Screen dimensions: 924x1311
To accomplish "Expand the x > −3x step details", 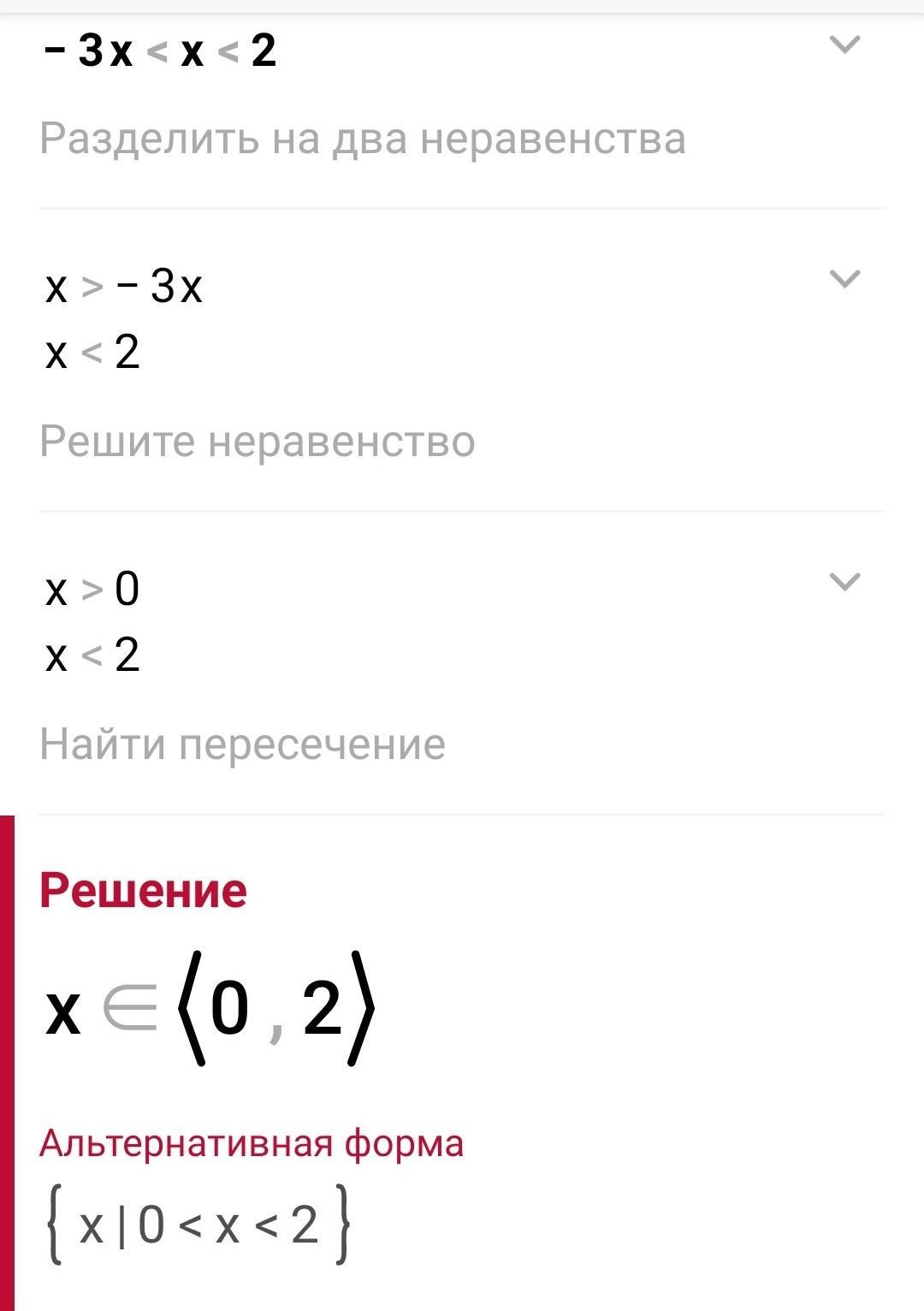I will (844, 279).
